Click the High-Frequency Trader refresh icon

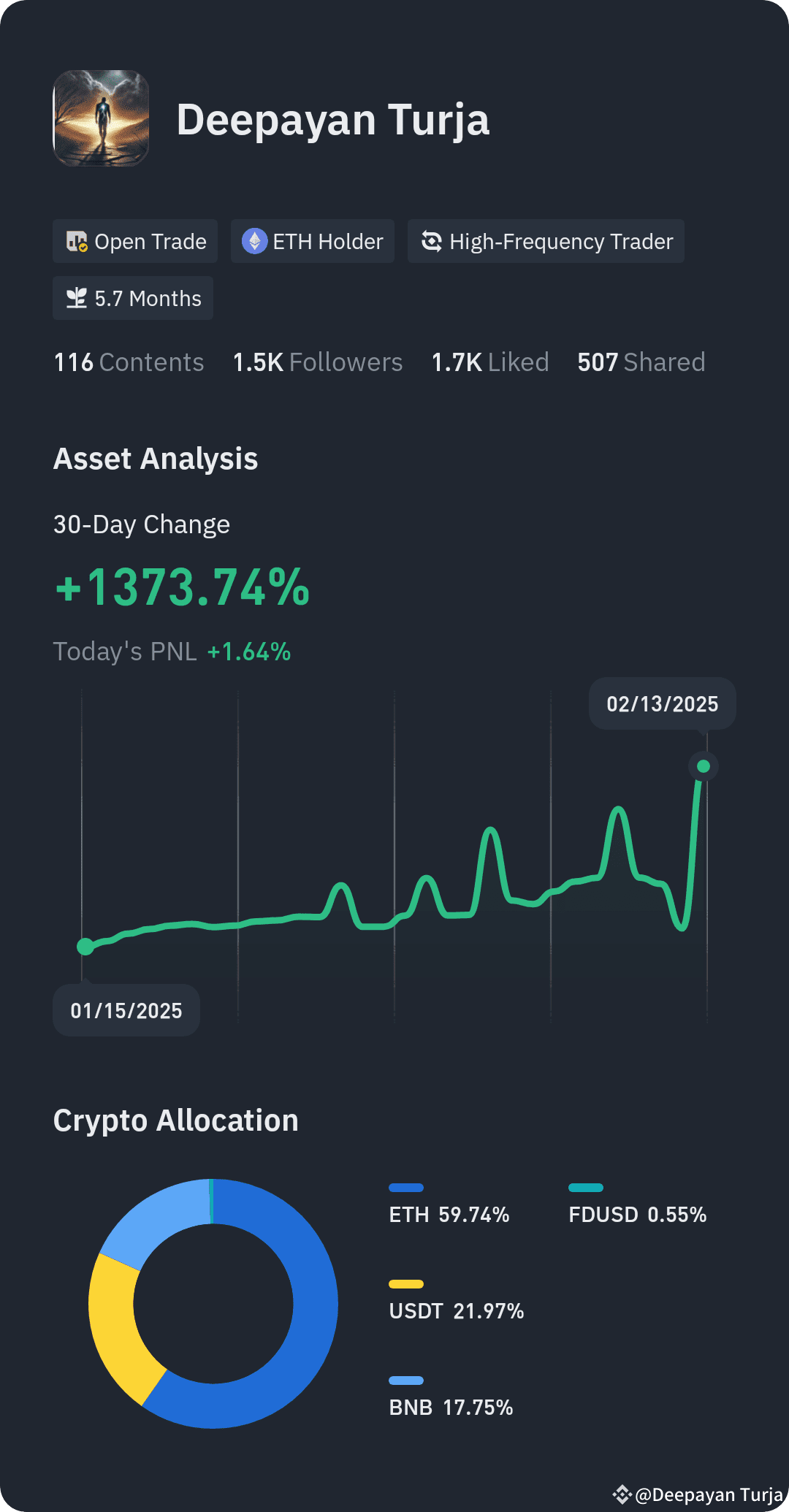click(432, 241)
